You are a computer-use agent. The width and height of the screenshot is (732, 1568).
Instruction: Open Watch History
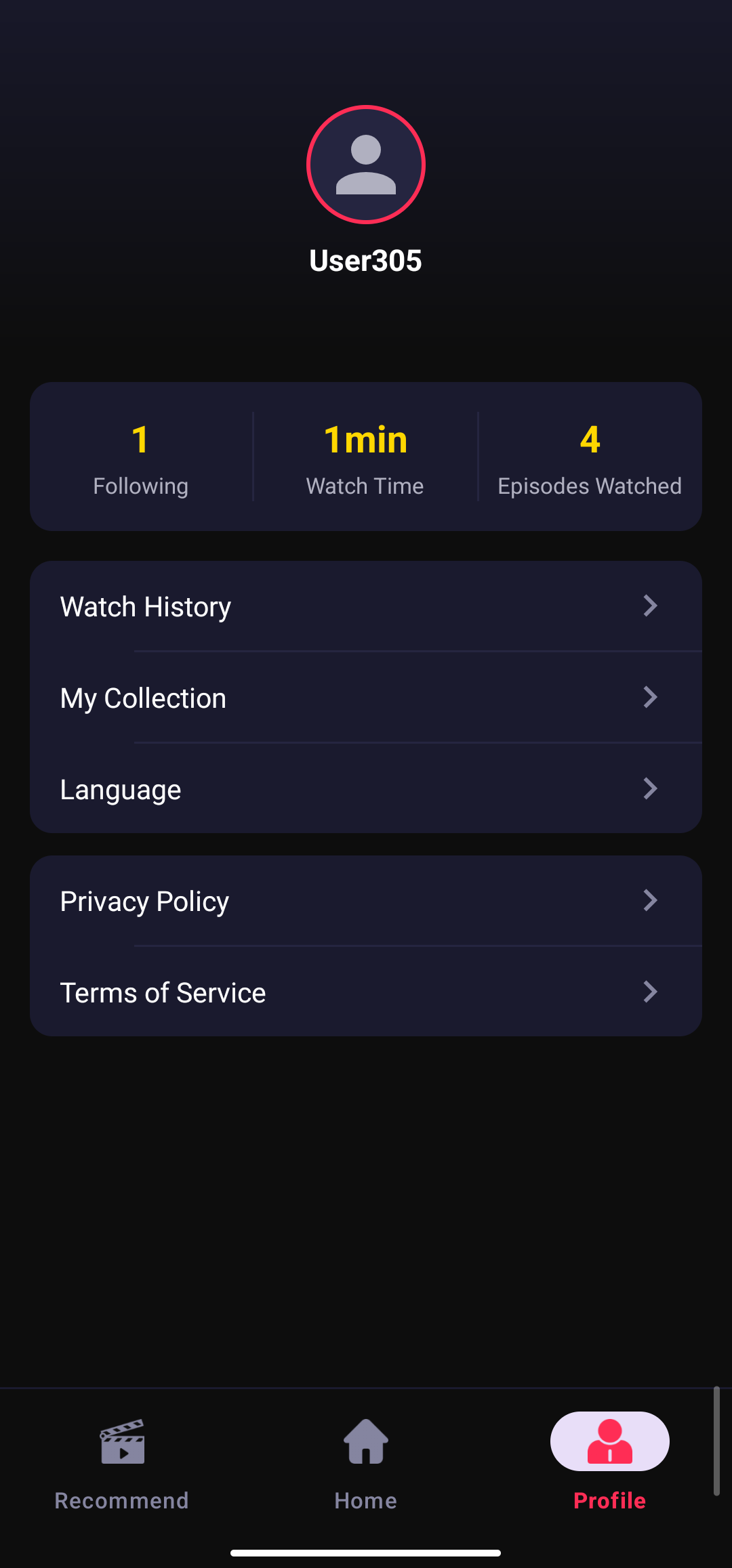click(x=365, y=606)
